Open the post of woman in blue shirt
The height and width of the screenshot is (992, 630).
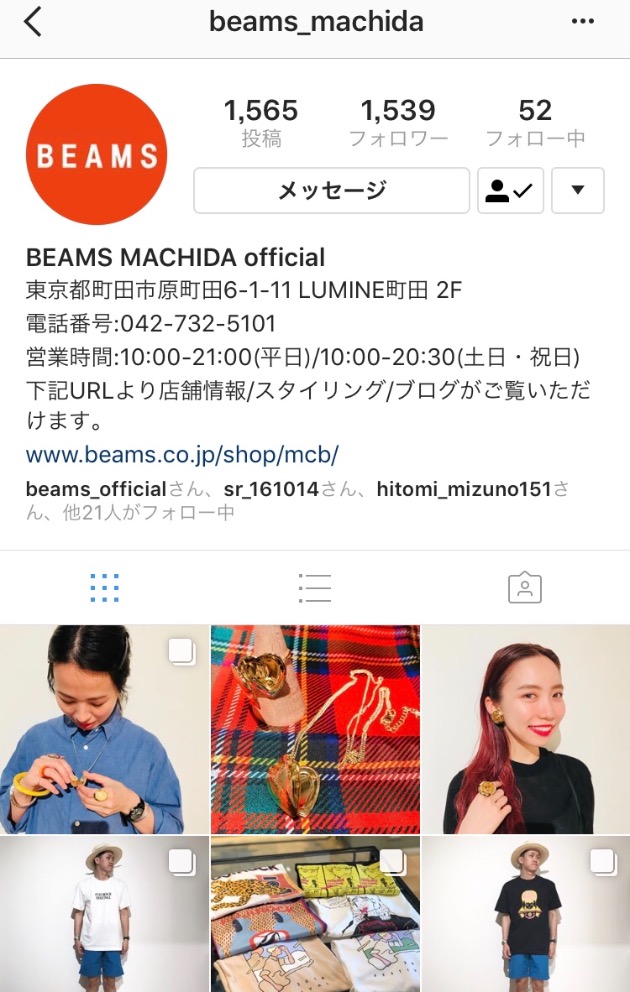pyautogui.click(x=104, y=730)
